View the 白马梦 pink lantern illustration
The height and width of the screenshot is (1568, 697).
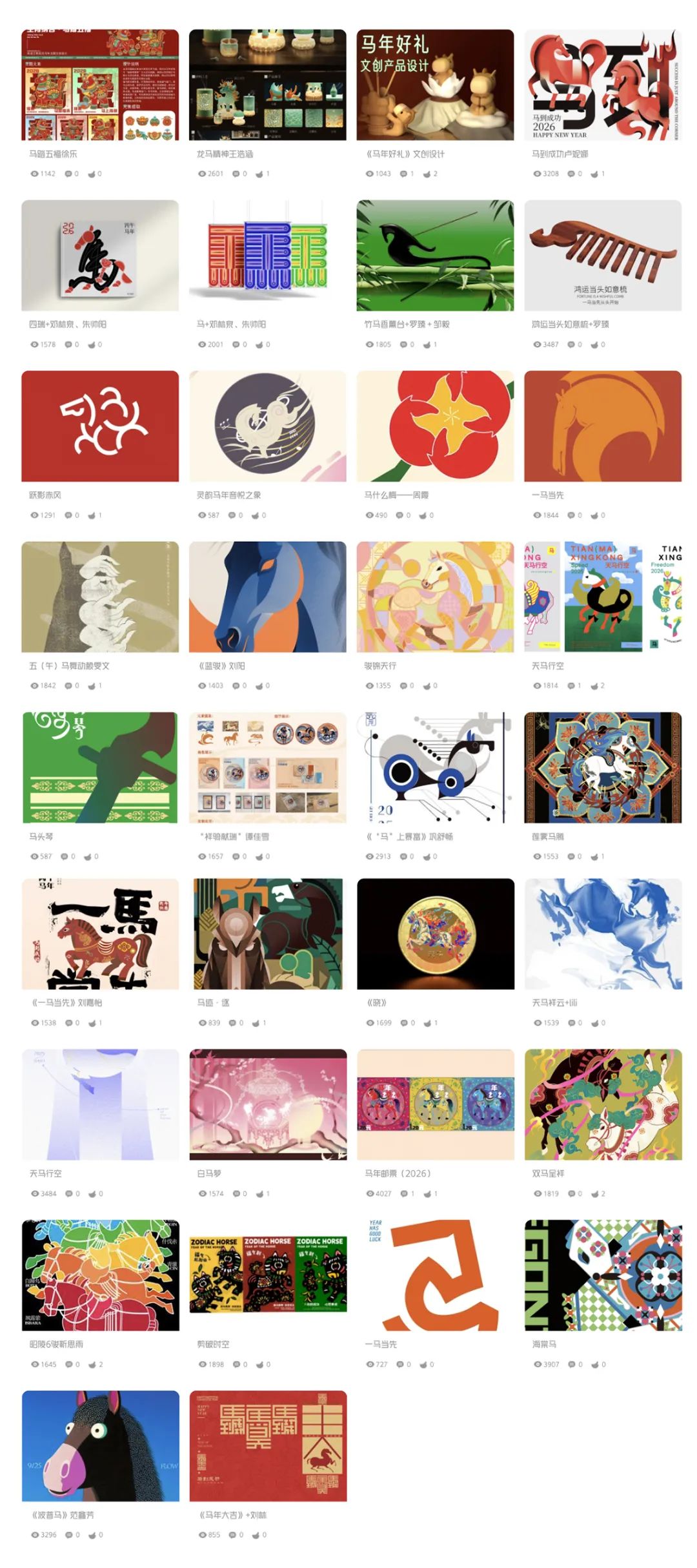click(268, 1104)
